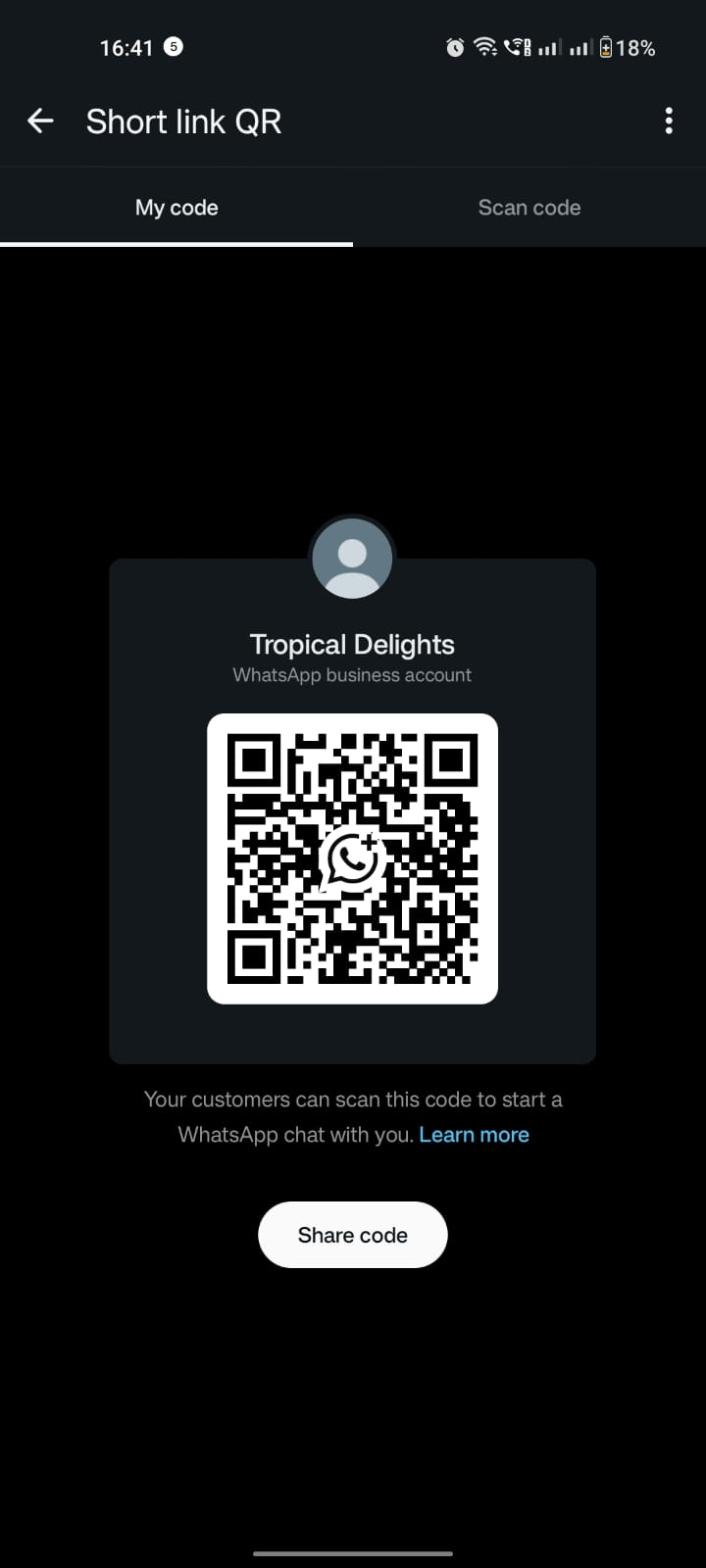The height and width of the screenshot is (1568, 706).
Task: Open the Learn more link
Action: click(x=474, y=1135)
